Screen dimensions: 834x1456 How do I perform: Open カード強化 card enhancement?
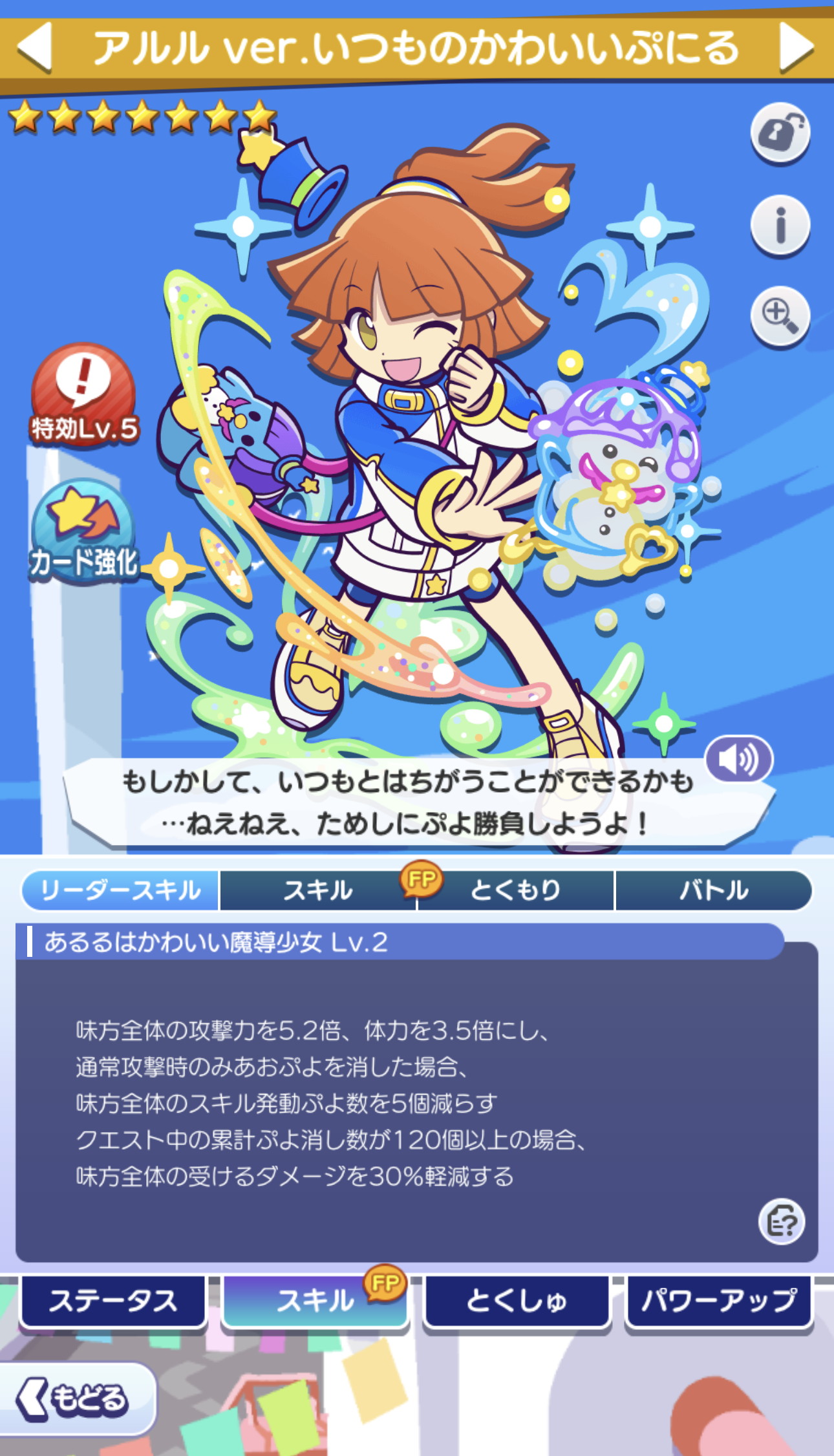83,531
